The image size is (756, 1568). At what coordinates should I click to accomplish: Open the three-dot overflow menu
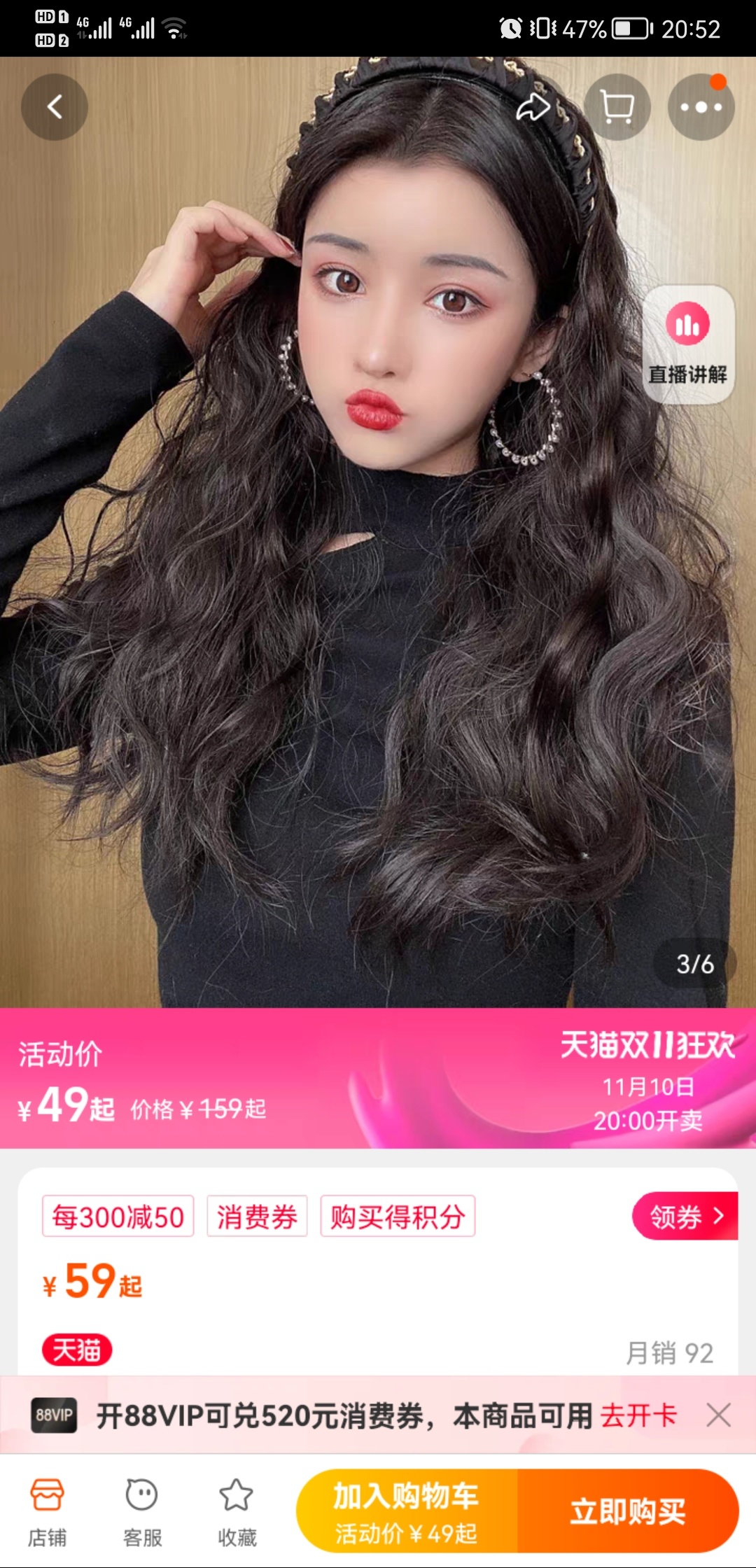(701, 107)
